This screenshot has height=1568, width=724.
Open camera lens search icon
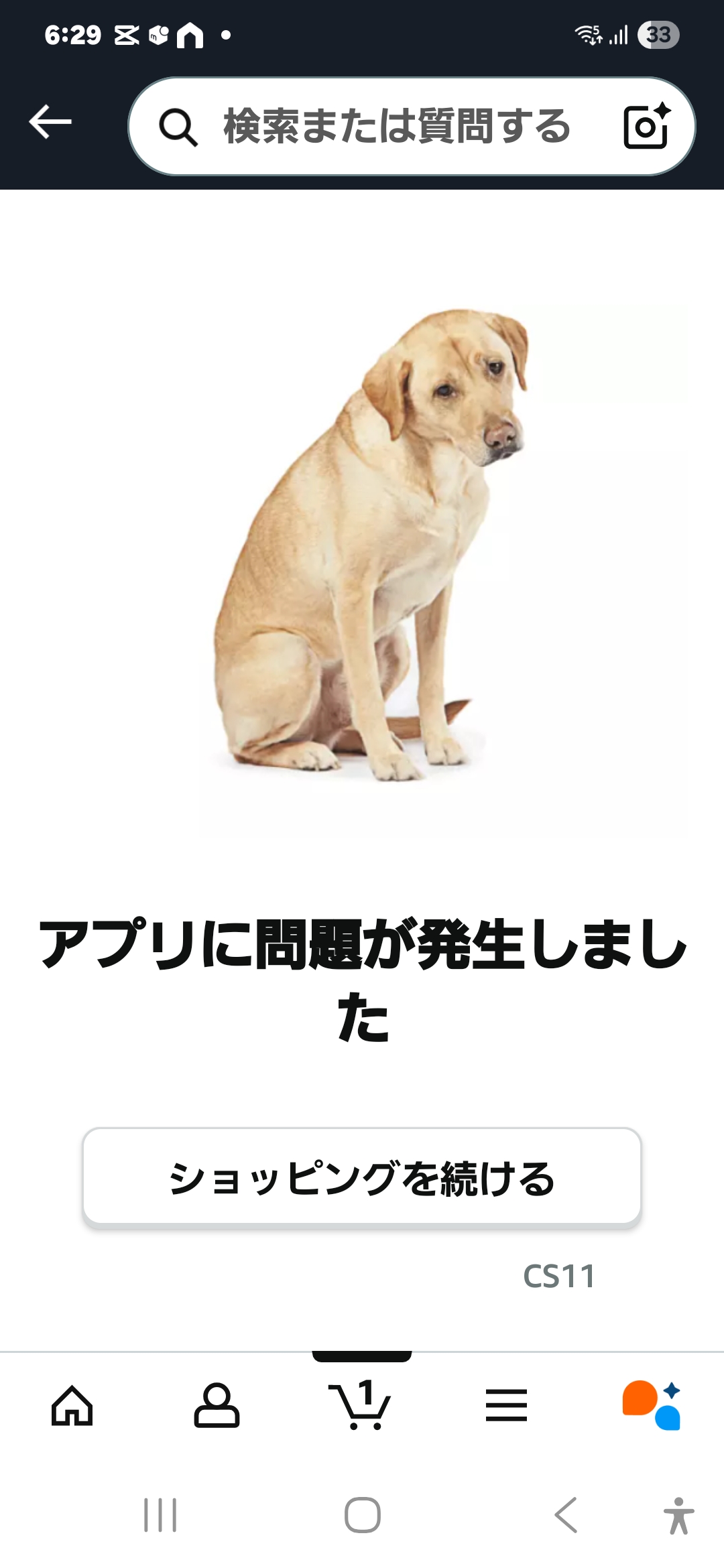646,126
